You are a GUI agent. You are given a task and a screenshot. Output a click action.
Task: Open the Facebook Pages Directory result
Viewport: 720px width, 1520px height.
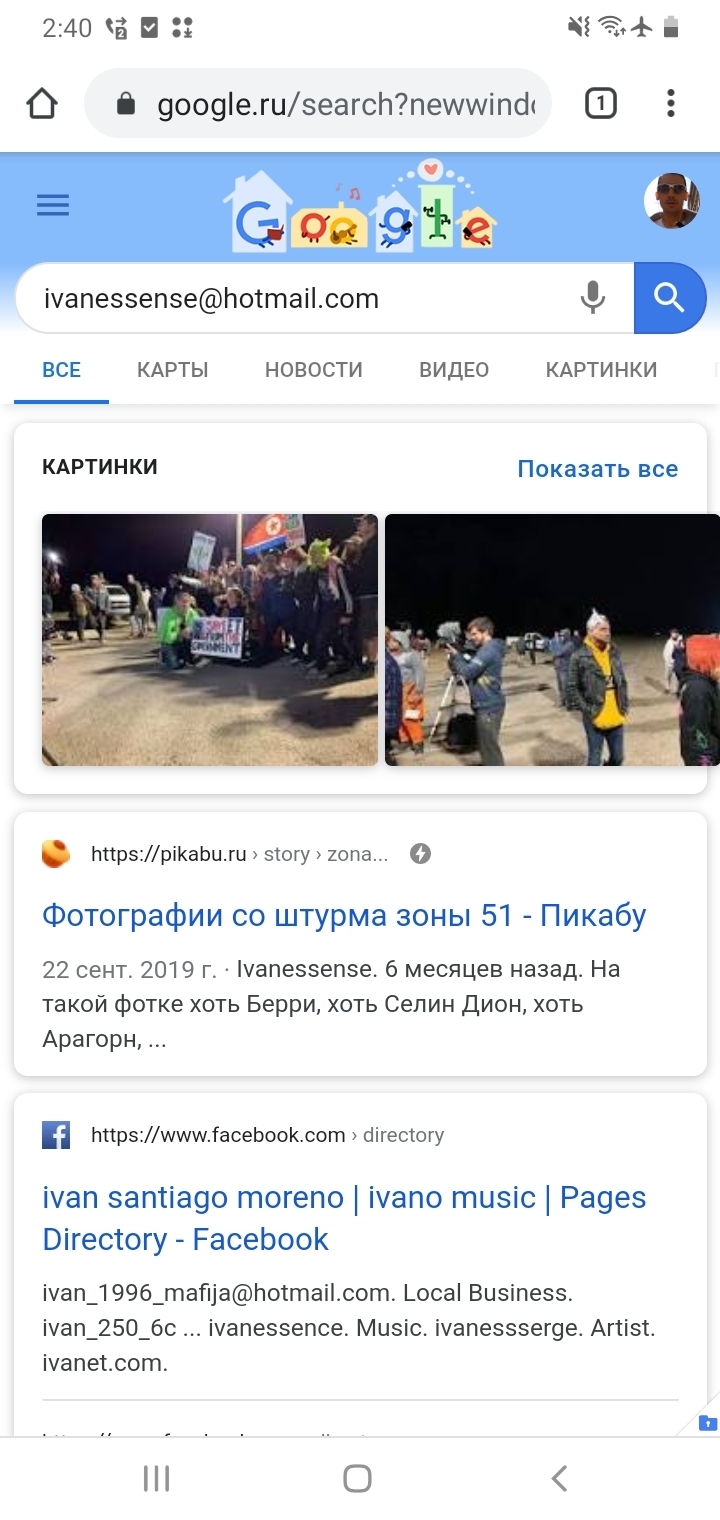(344, 1218)
